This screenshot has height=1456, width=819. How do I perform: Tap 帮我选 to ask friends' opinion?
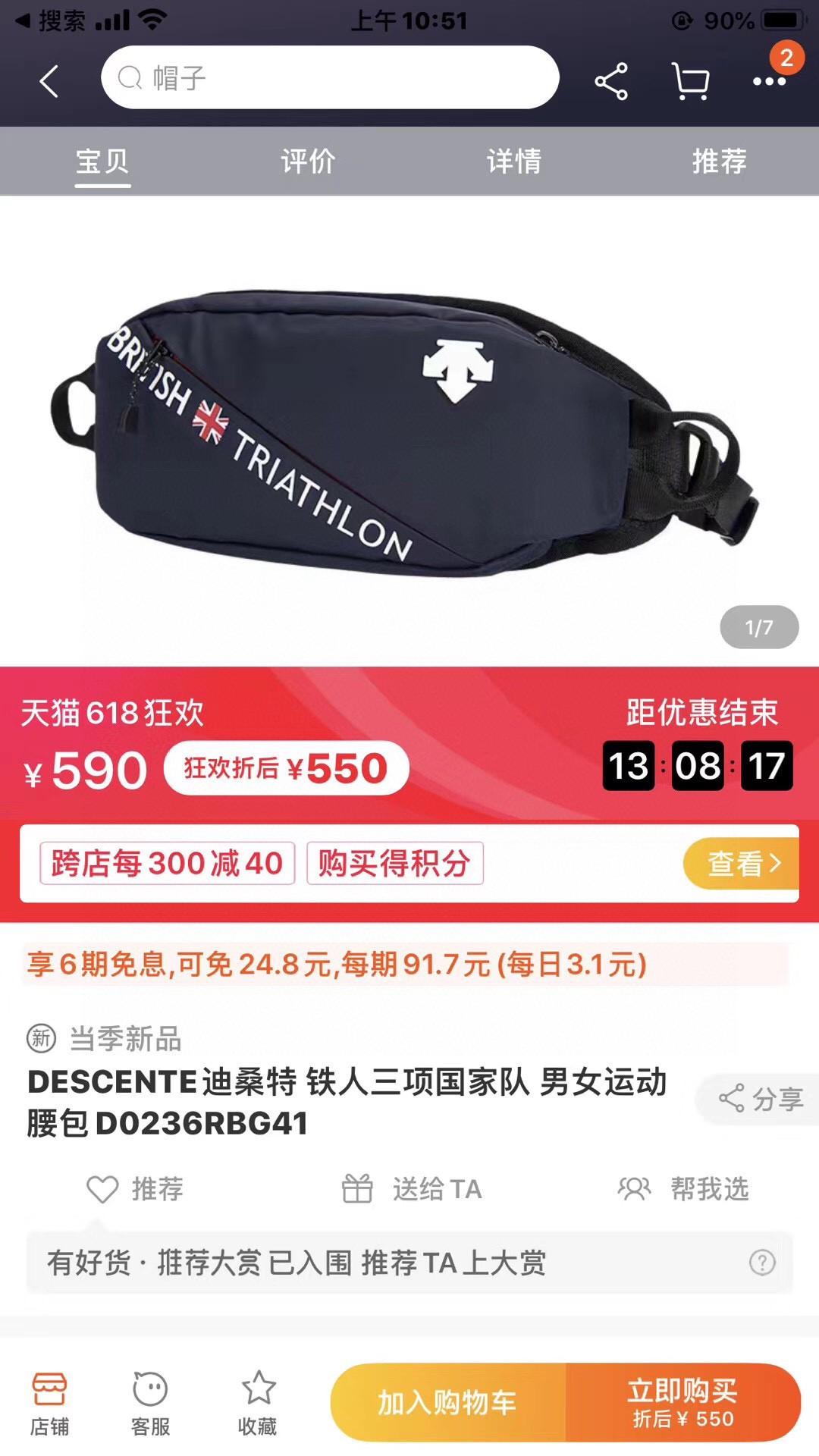(x=684, y=1189)
